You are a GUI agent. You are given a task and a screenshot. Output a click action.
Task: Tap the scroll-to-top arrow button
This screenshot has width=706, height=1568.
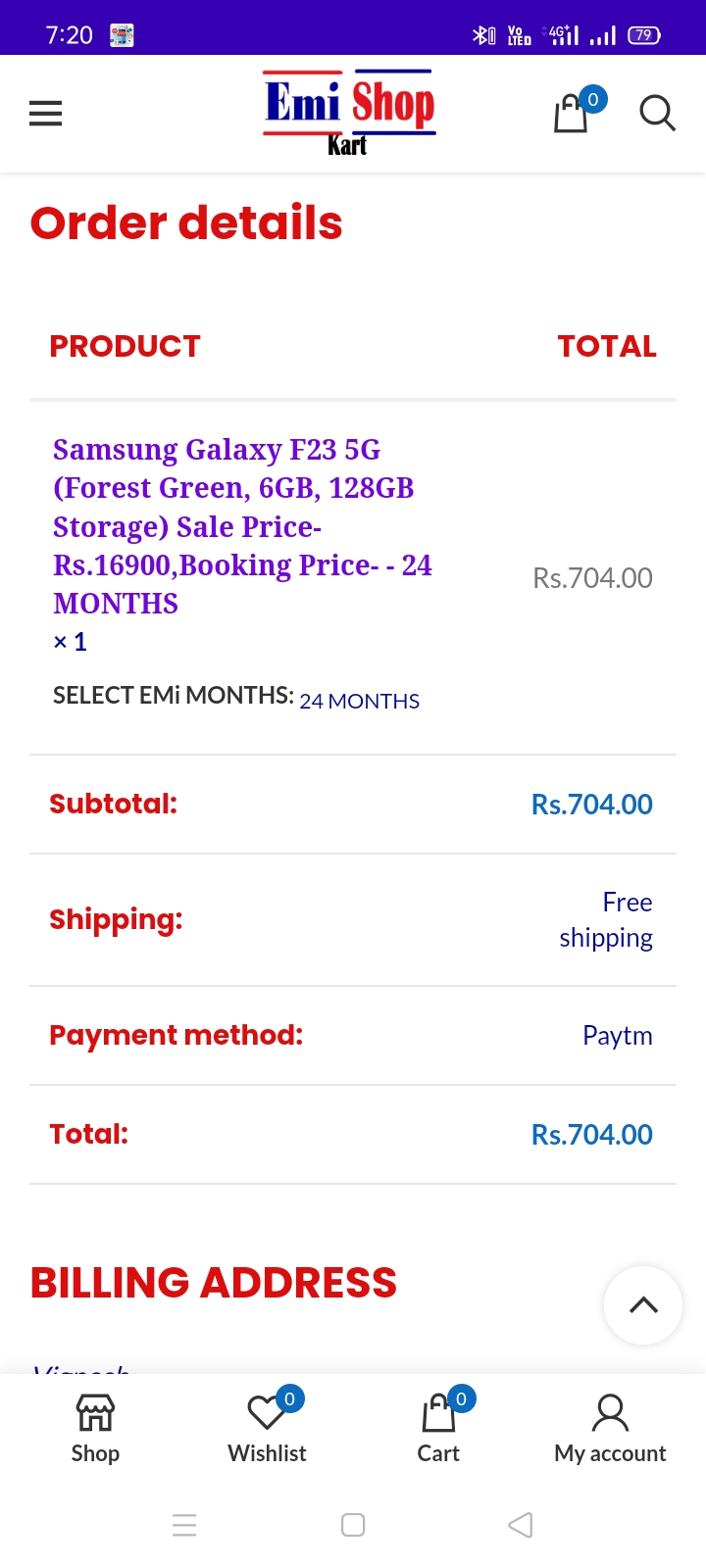(x=643, y=1305)
